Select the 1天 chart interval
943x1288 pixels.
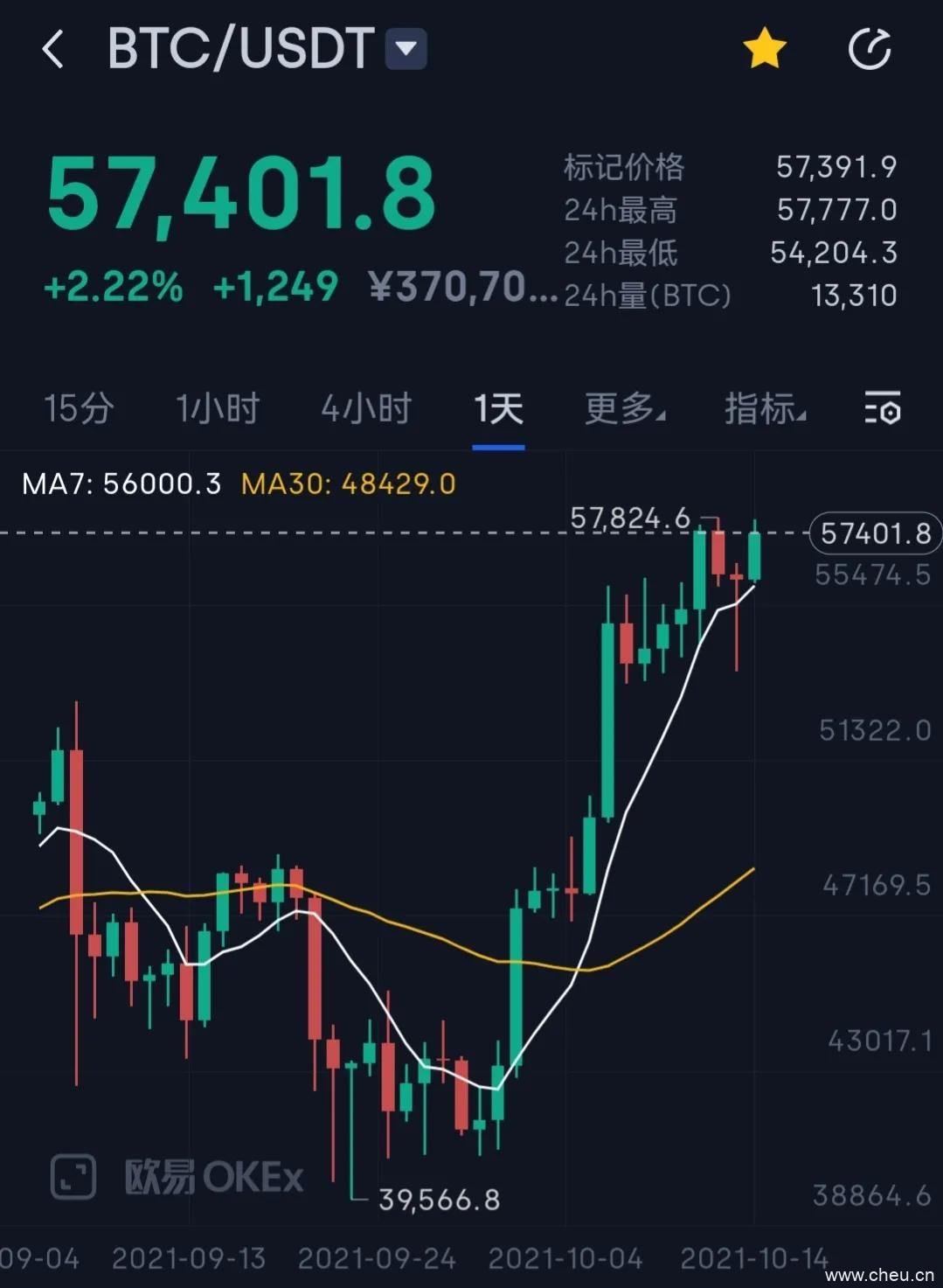click(498, 408)
